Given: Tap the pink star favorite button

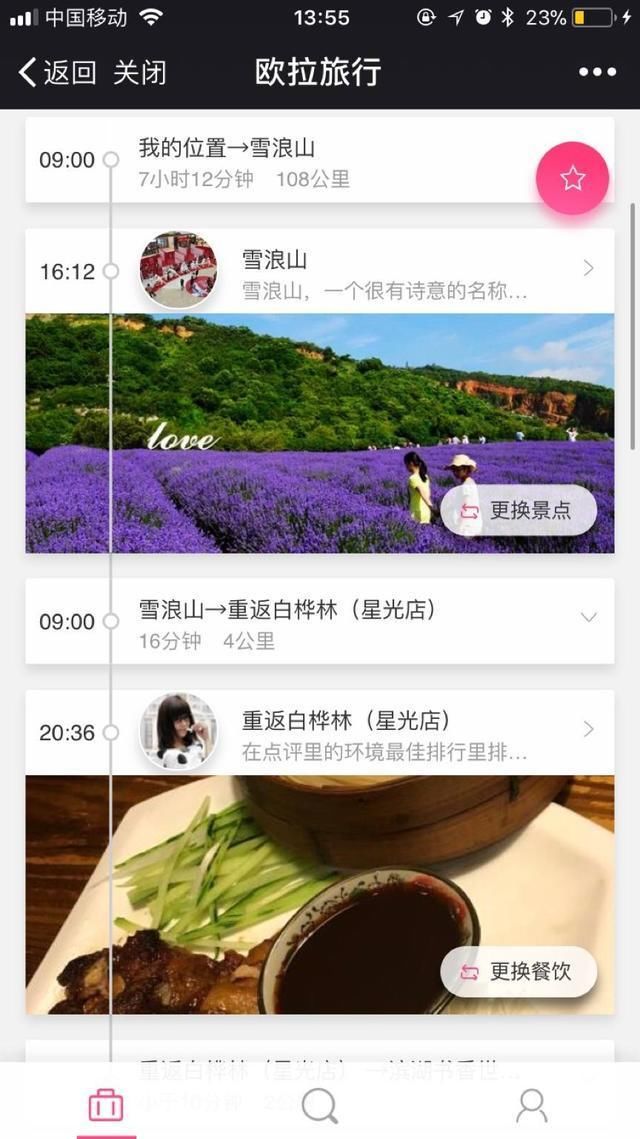Looking at the screenshot, I should tap(572, 179).
